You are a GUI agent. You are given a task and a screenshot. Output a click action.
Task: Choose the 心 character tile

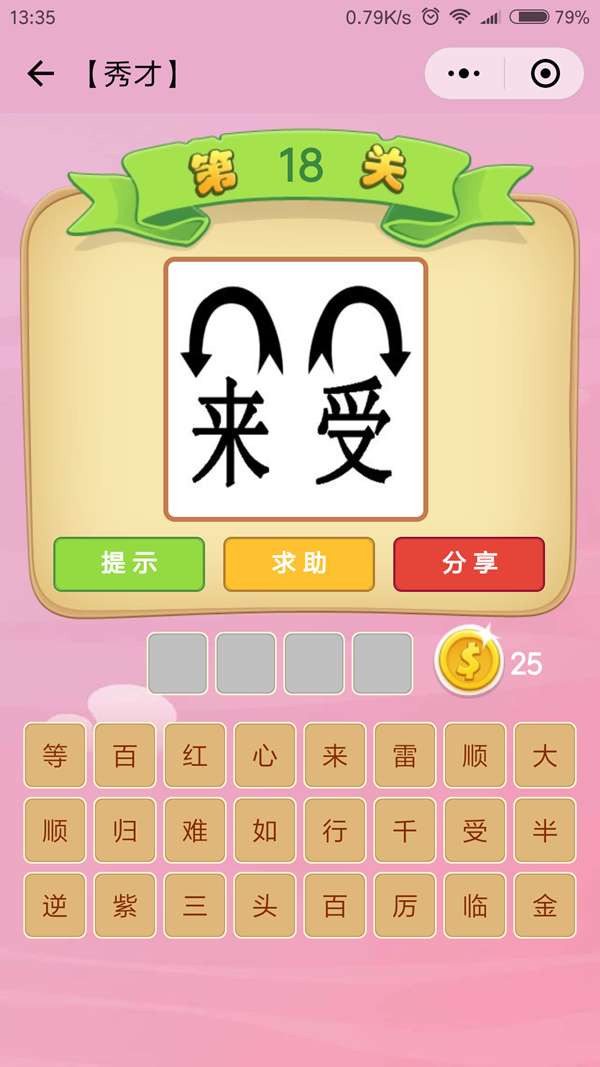(x=265, y=755)
